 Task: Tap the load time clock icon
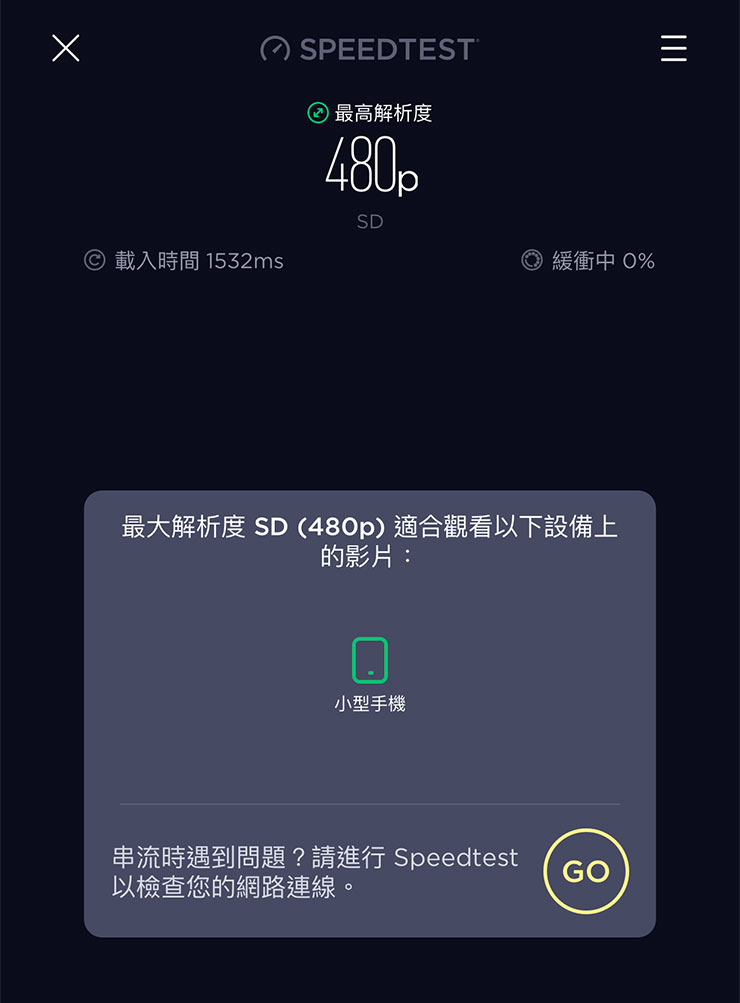coord(93,261)
